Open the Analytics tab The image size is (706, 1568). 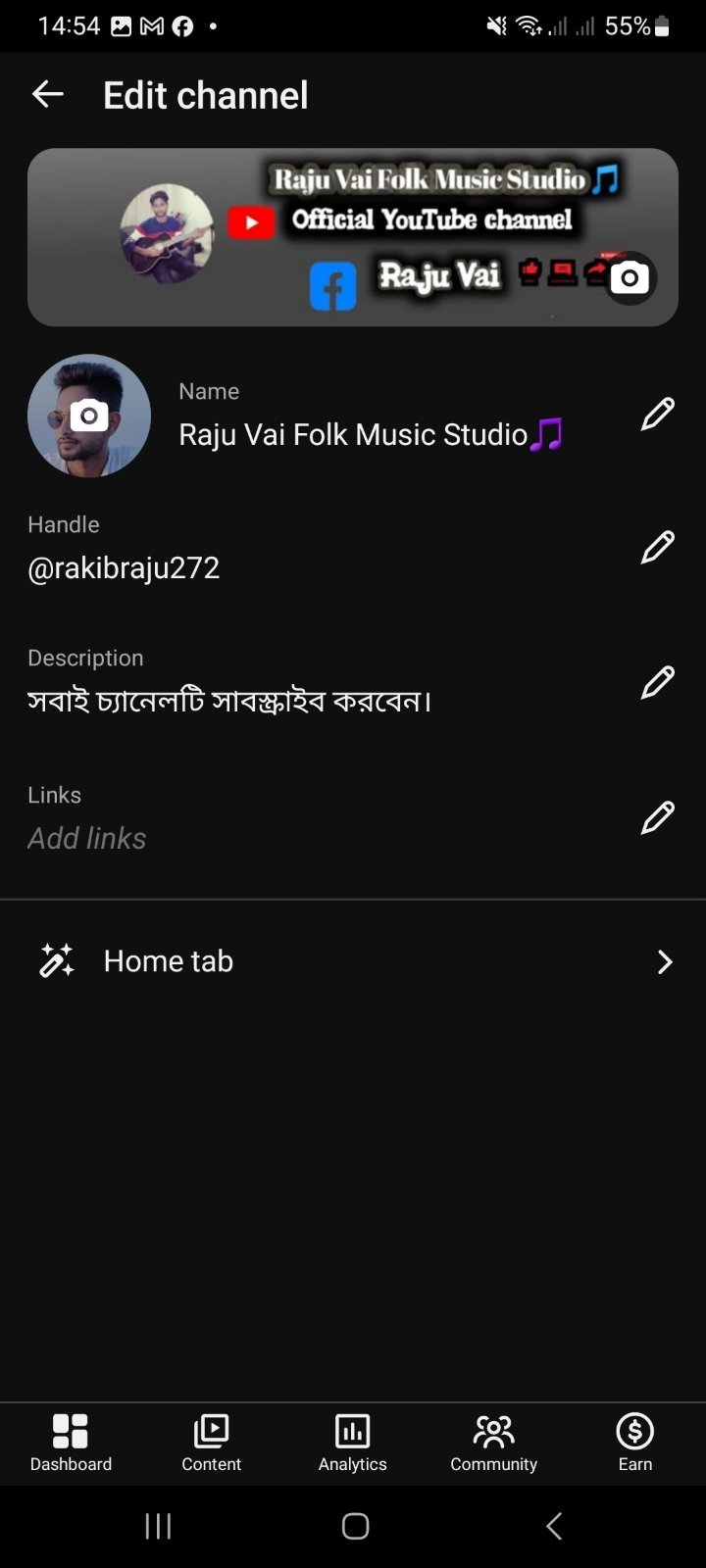[353, 1443]
